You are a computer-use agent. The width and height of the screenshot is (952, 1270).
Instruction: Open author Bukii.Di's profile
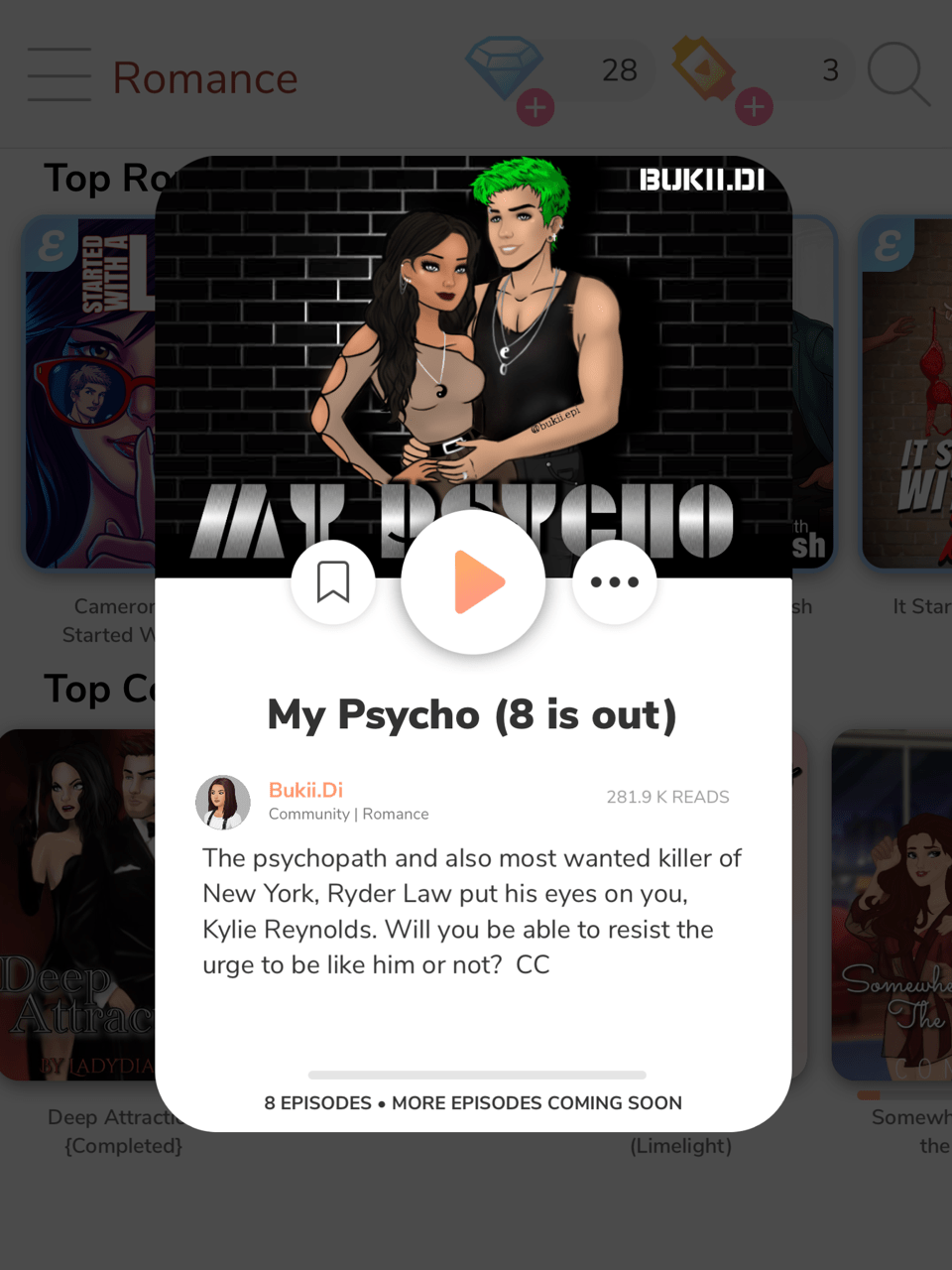pyautogui.click(x=305, y=790)
